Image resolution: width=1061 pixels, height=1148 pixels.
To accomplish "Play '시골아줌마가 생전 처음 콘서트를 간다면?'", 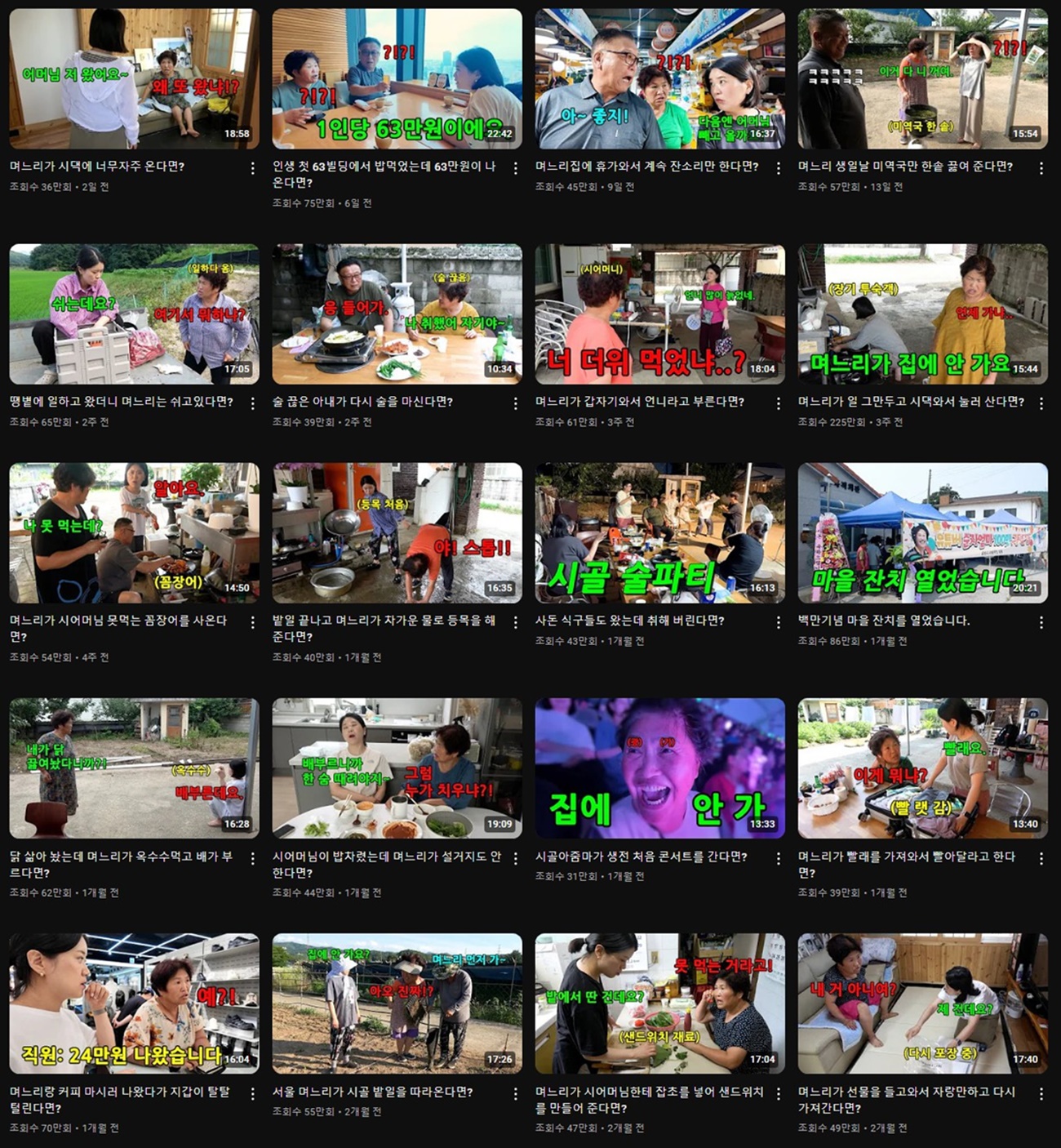I will pos(659,768).
